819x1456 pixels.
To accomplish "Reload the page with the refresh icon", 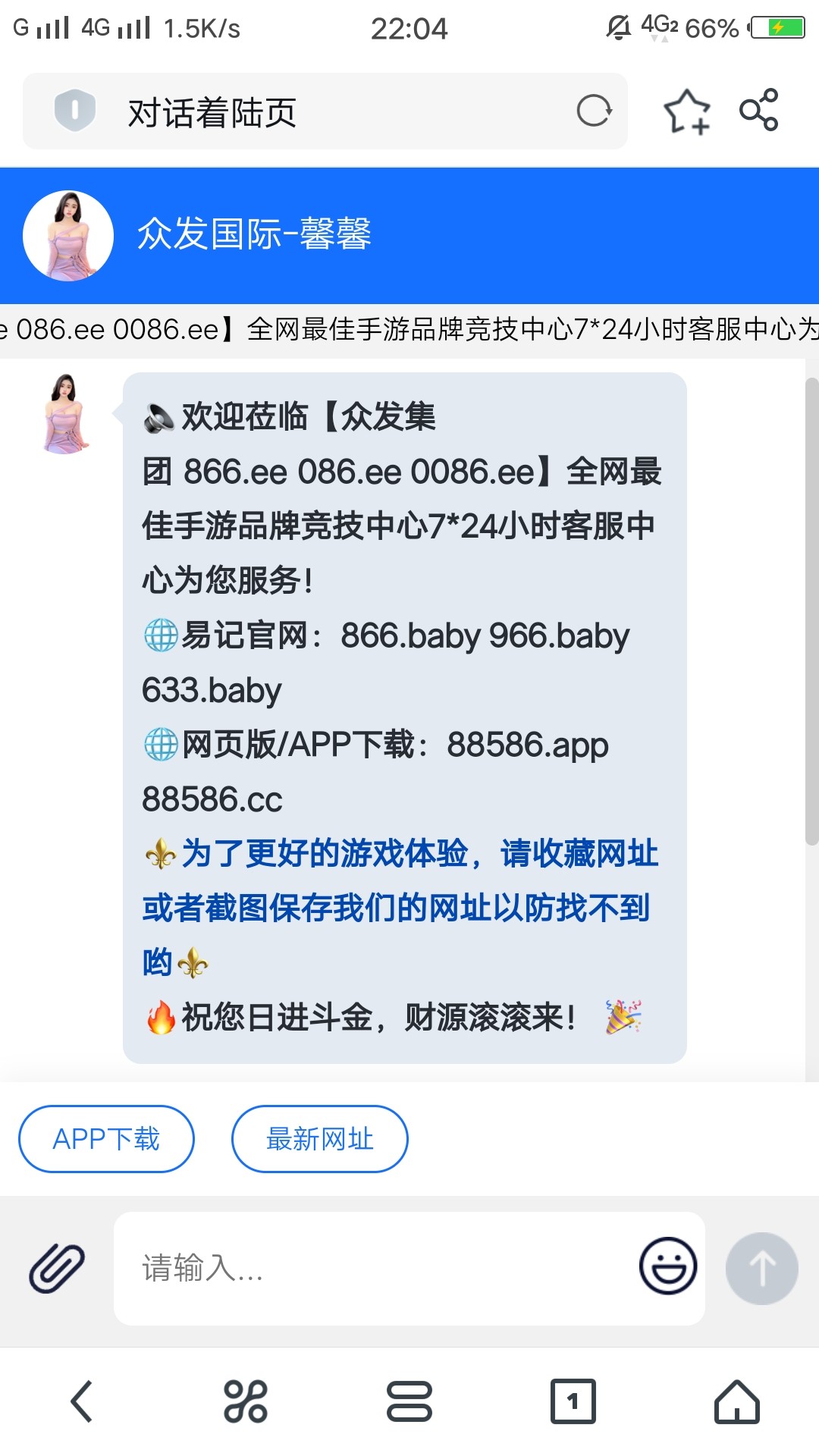I will 594,111.
